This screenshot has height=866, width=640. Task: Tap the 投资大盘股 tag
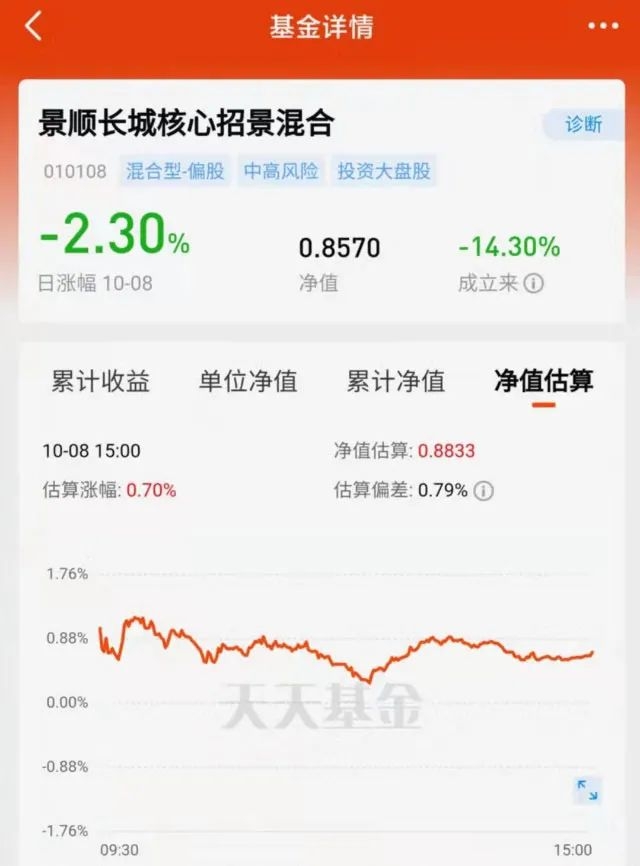pyautogui.click(x=384, y=171)
